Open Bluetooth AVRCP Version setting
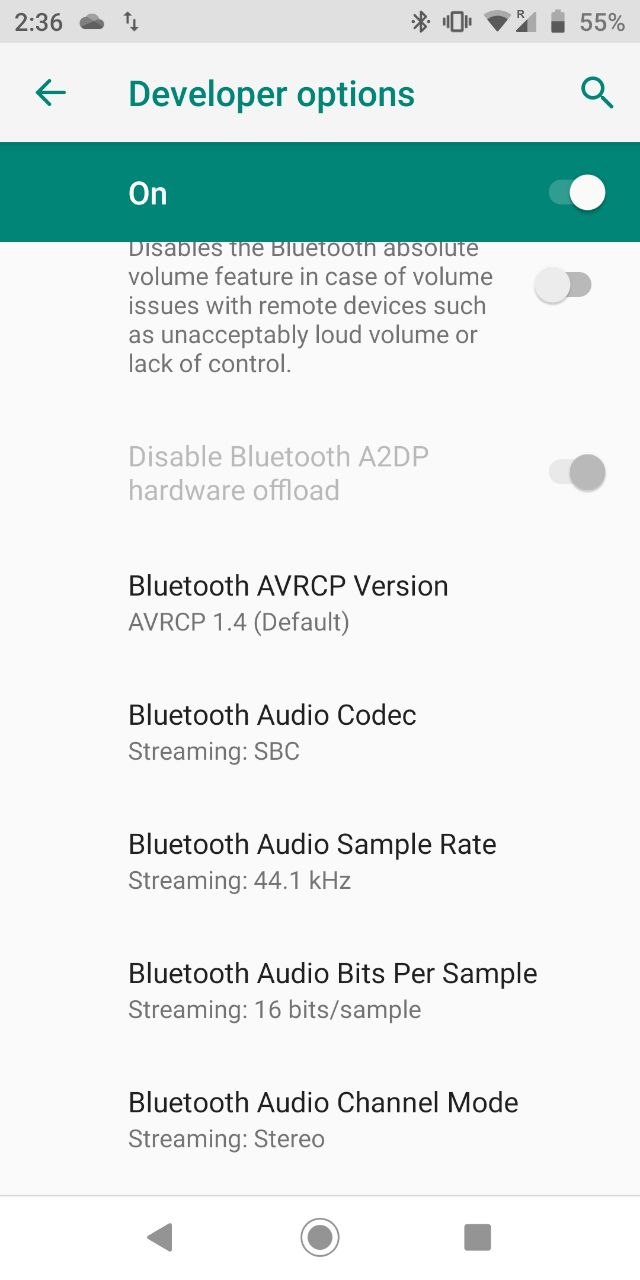Image resolution: width=640 pixels, height=1280 pixels. pos(320,603)
